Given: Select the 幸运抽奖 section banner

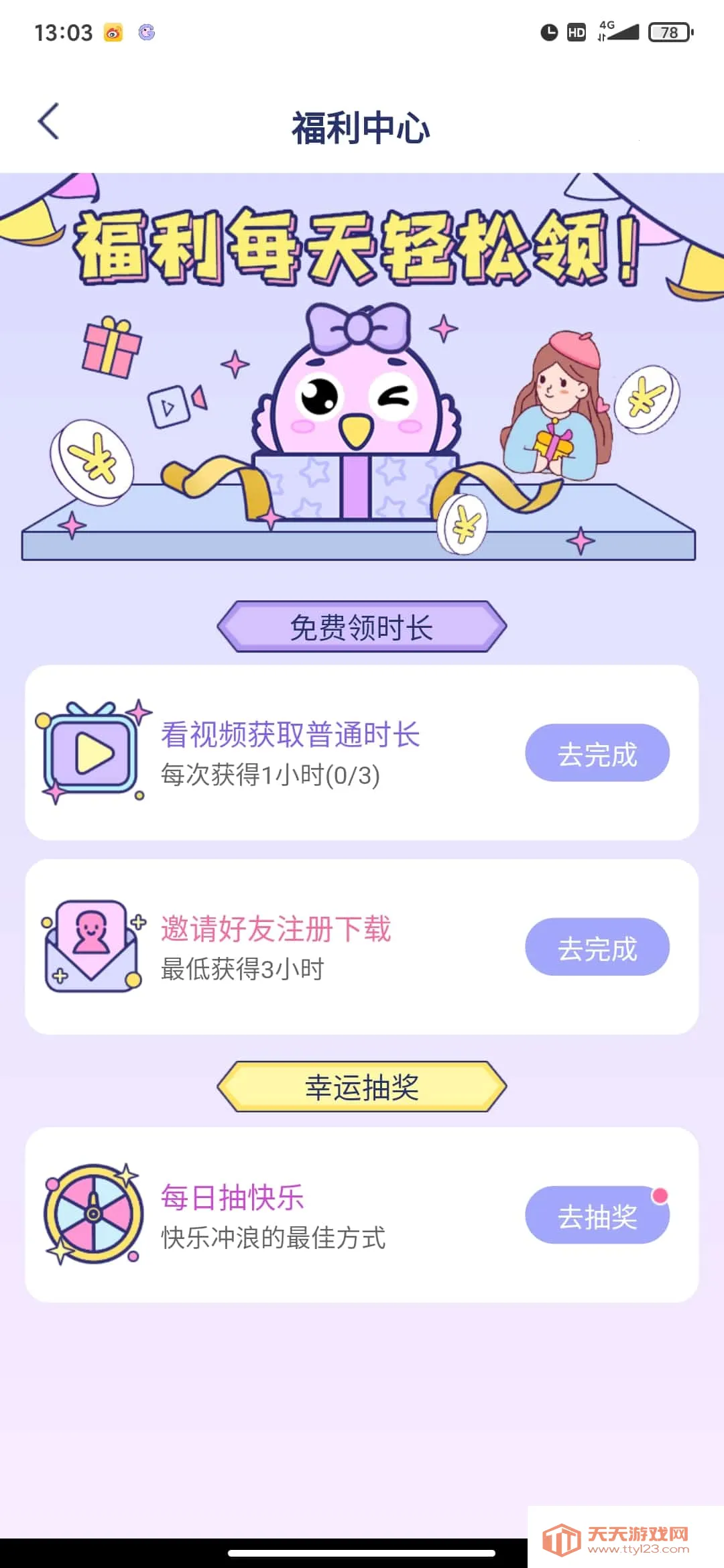Looking at the screenshot, I should pyautogui.click(x=362, y=1088).
